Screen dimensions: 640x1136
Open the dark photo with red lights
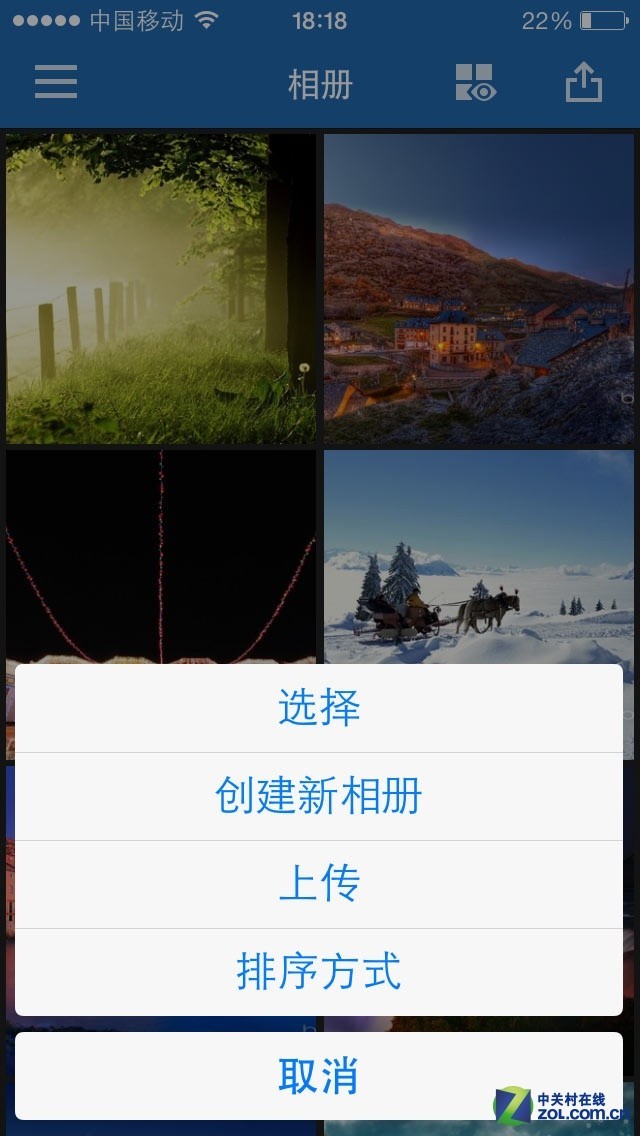click(x=161, y=555)
